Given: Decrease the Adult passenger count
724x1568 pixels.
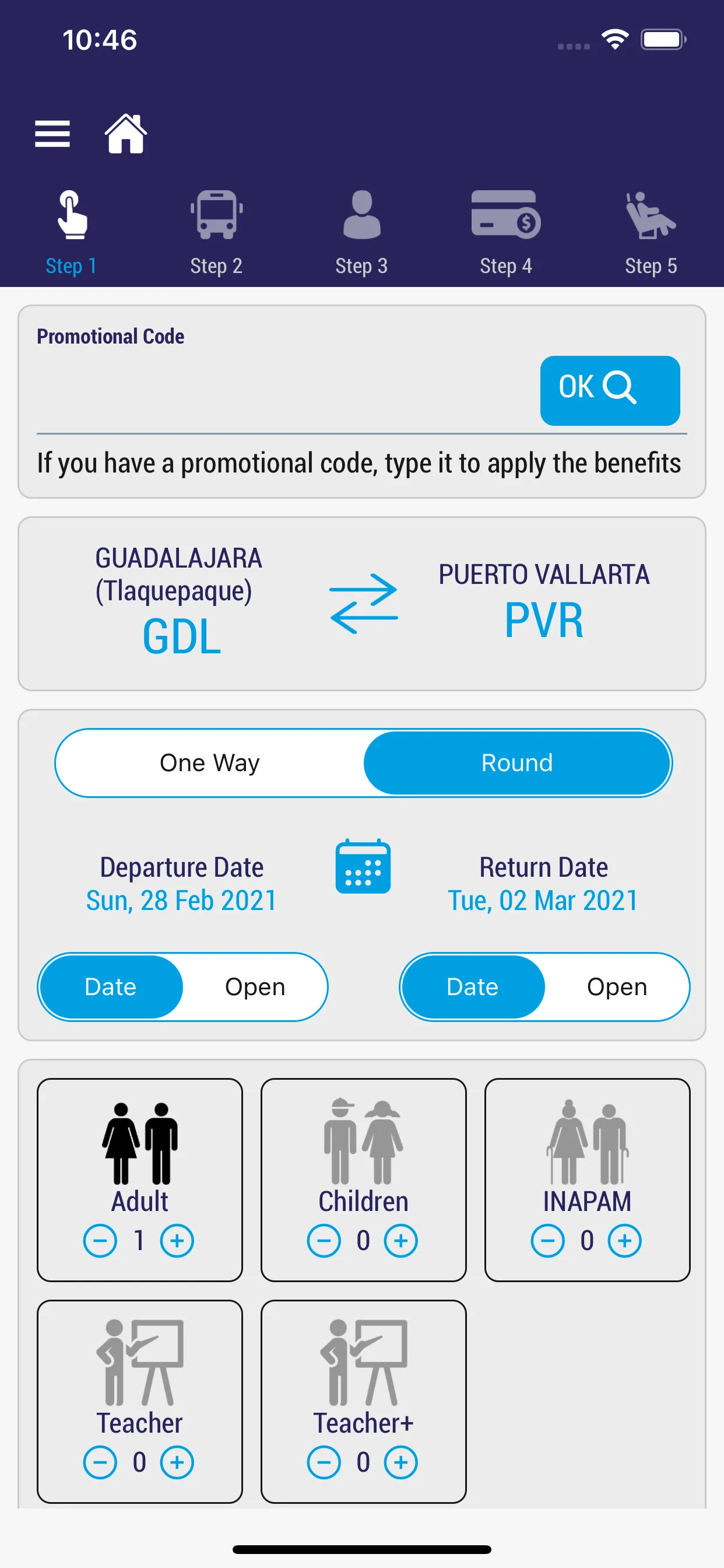Looking at the screenshot, I should 100,1240.
